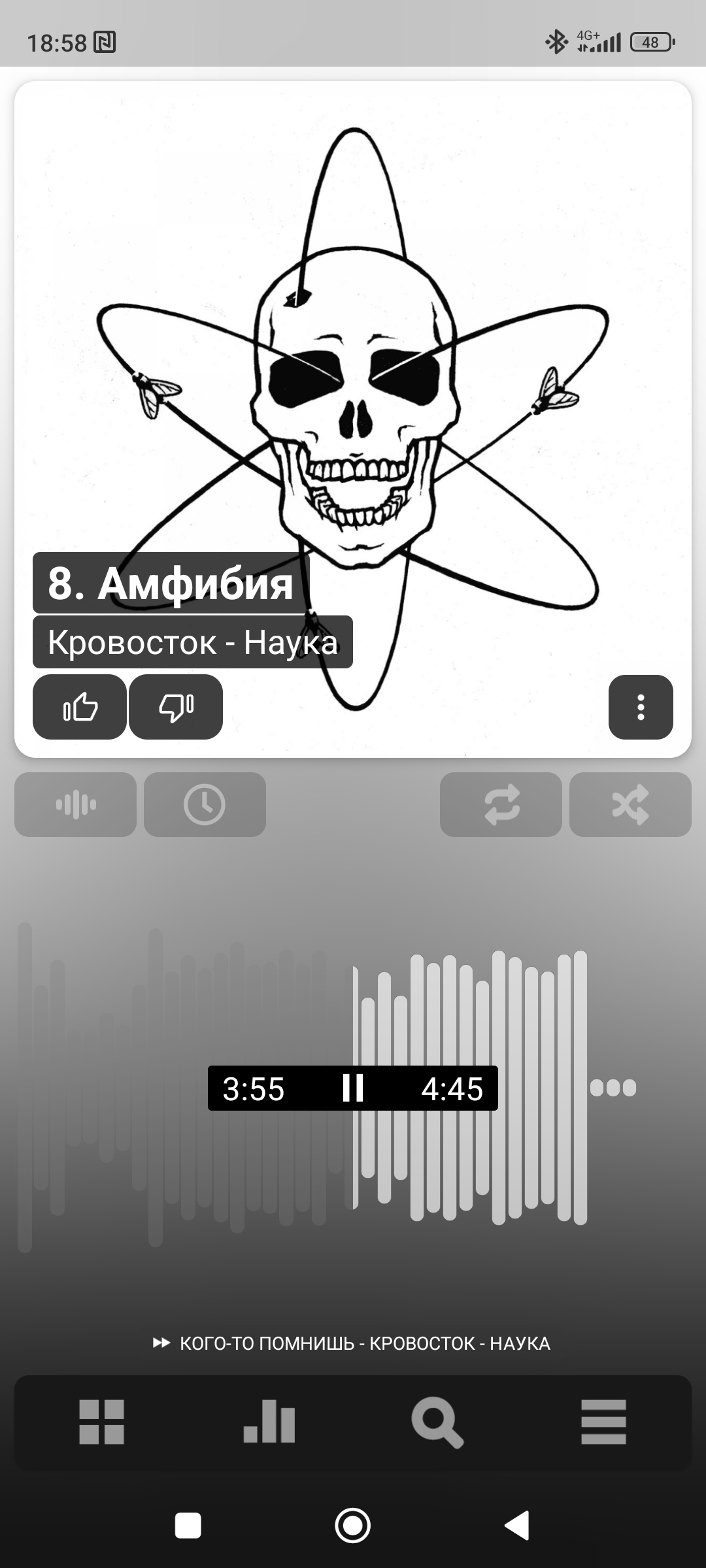Viewport: 706px width, 1568px height.
Task: Open the three-dot menu beside the waveform
Action: click(613, 1087)
